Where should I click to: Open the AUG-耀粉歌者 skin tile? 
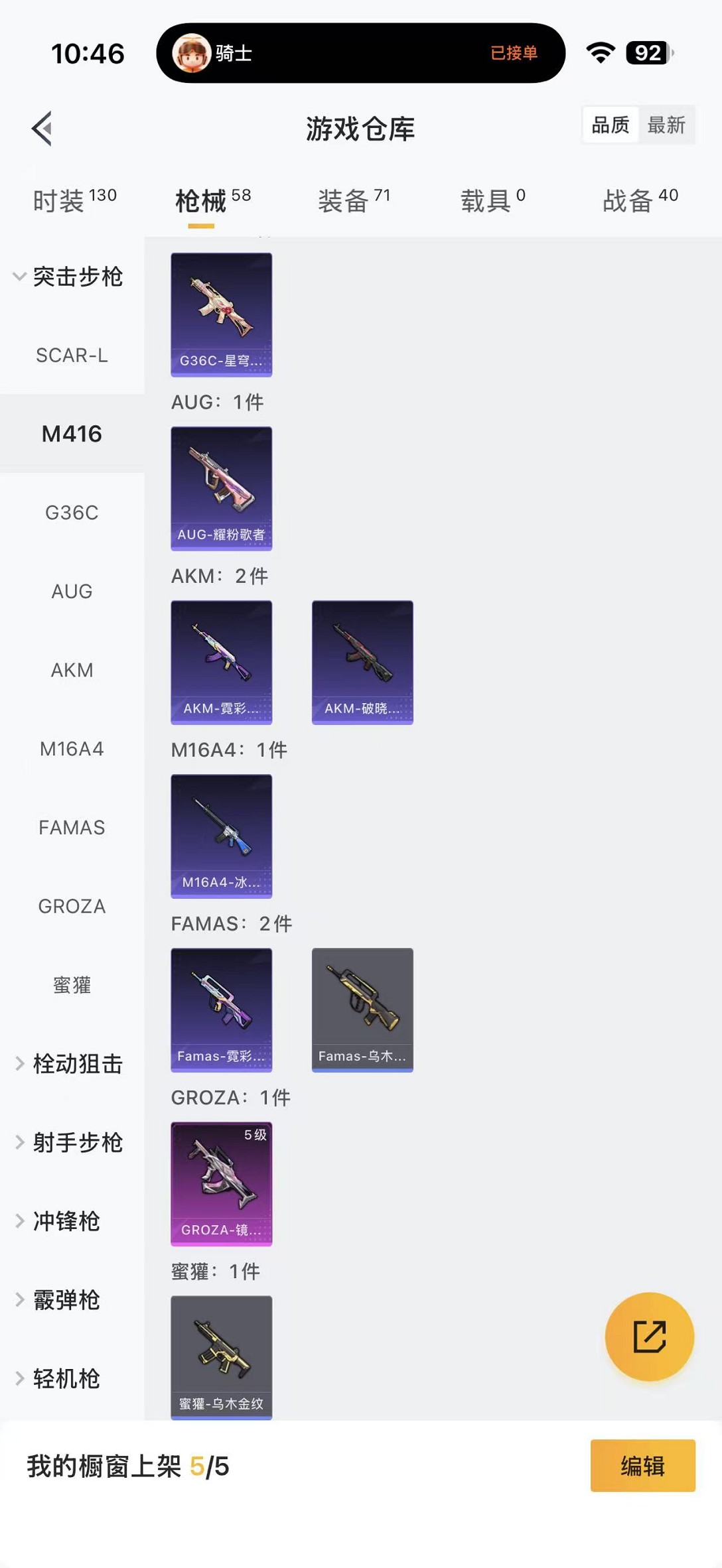[222, 488]
